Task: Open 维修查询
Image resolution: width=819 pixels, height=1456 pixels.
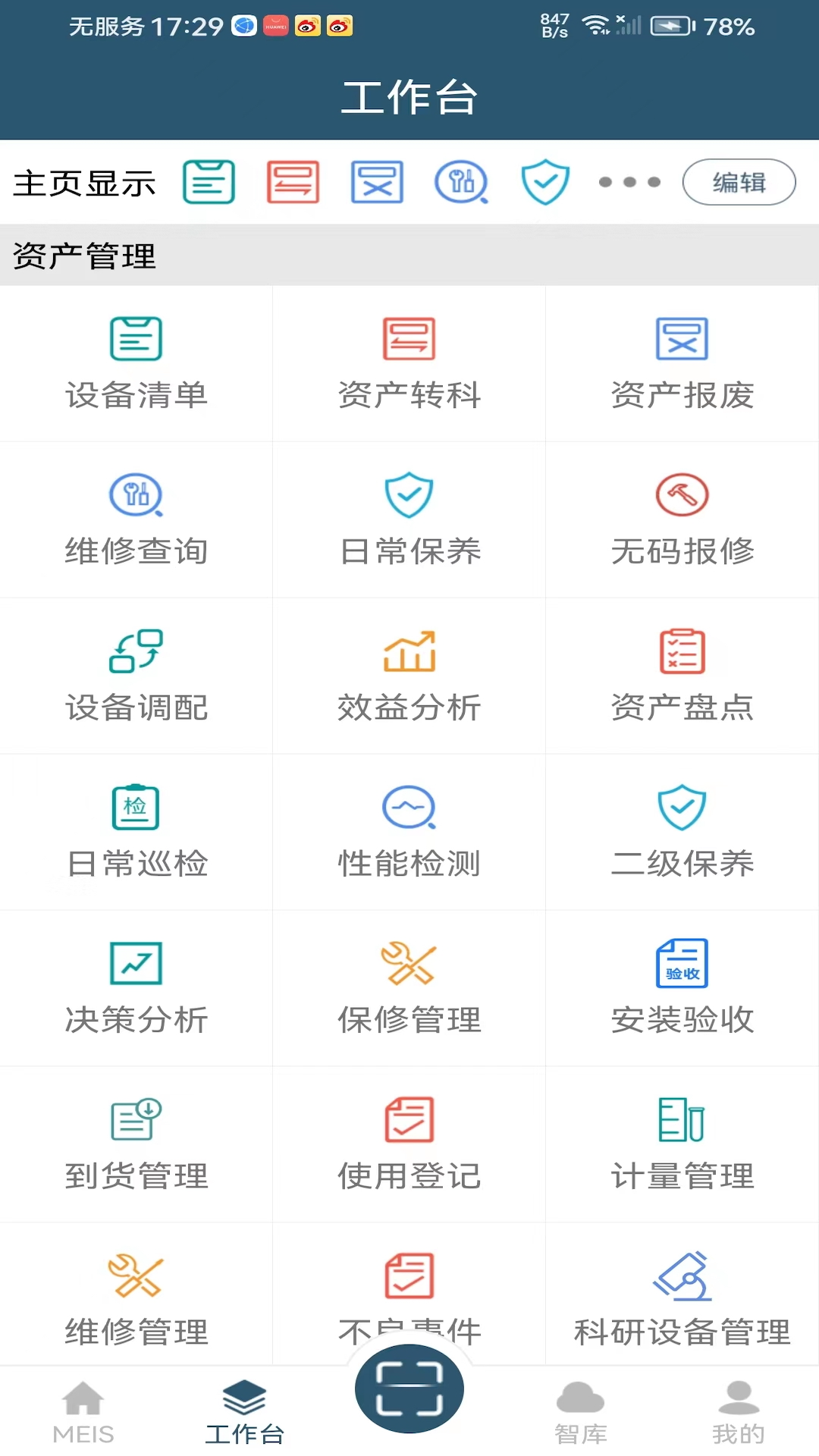Action: coord(136,520)
